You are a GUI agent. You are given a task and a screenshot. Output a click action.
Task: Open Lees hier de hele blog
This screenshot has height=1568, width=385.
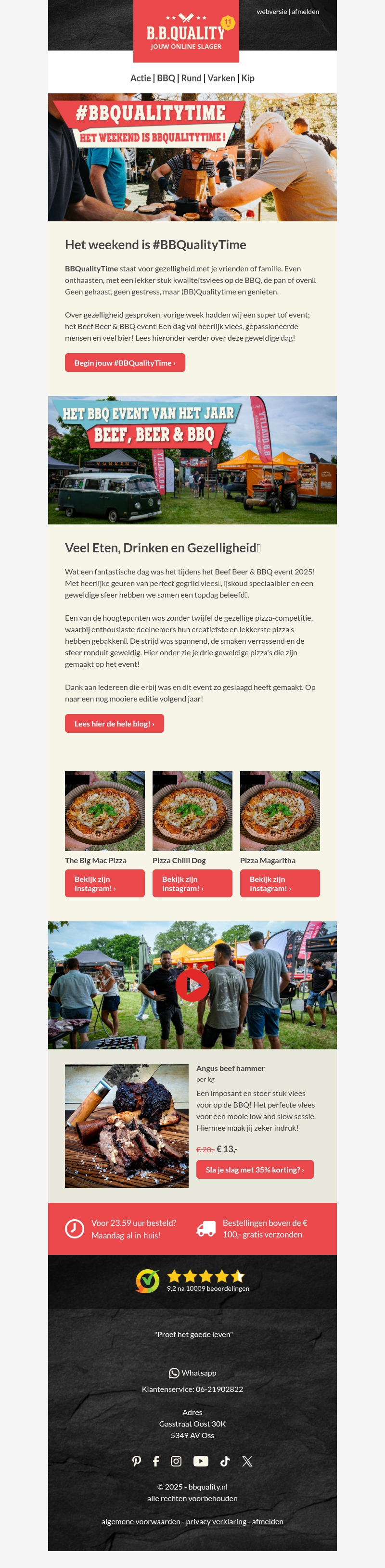point(114,724)
